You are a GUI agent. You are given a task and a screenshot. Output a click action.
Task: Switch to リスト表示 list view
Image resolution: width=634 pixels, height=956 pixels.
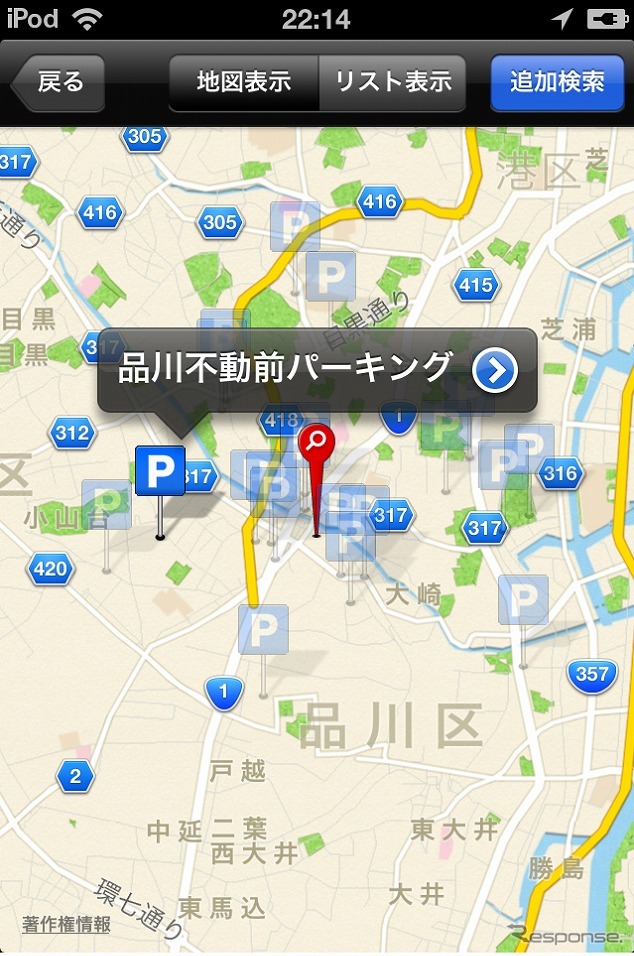[x=393, y=82]
